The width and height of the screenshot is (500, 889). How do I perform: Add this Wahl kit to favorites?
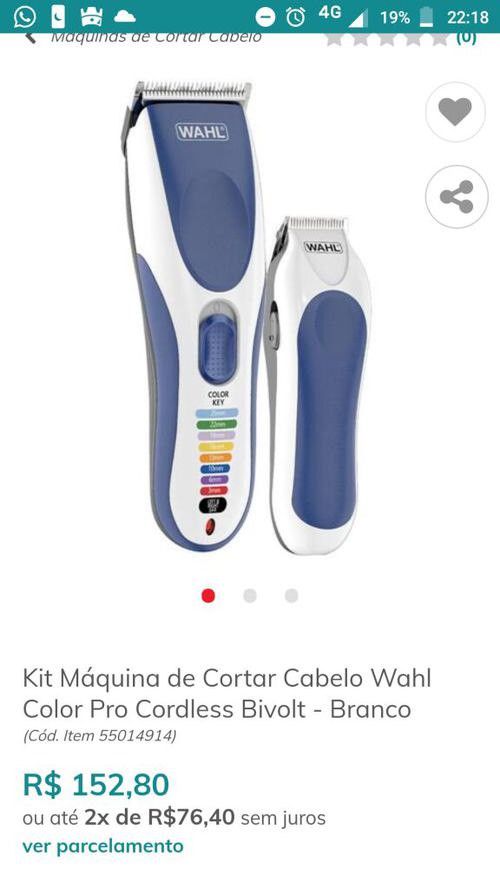[x=455, y=112]
